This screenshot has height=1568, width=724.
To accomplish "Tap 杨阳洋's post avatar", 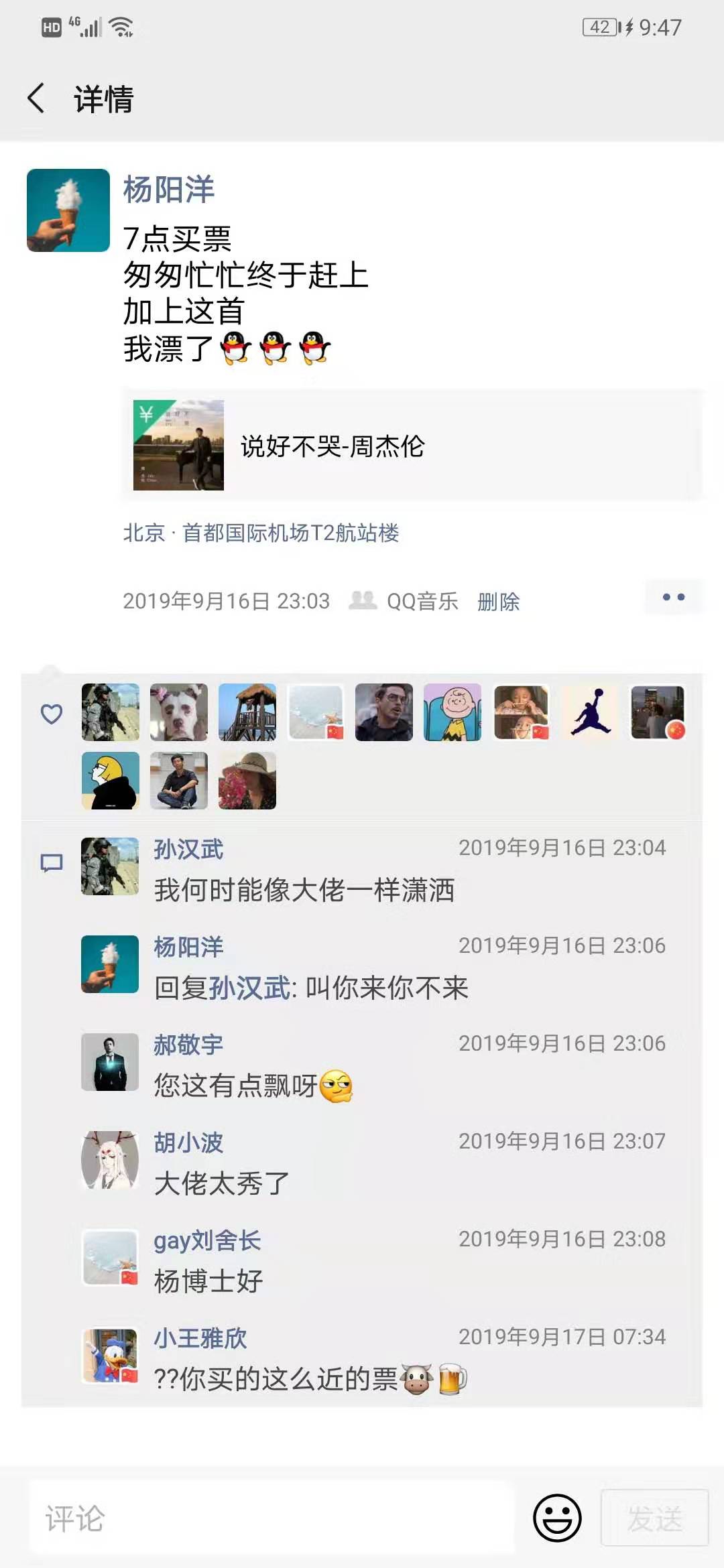I will point(68,210).
